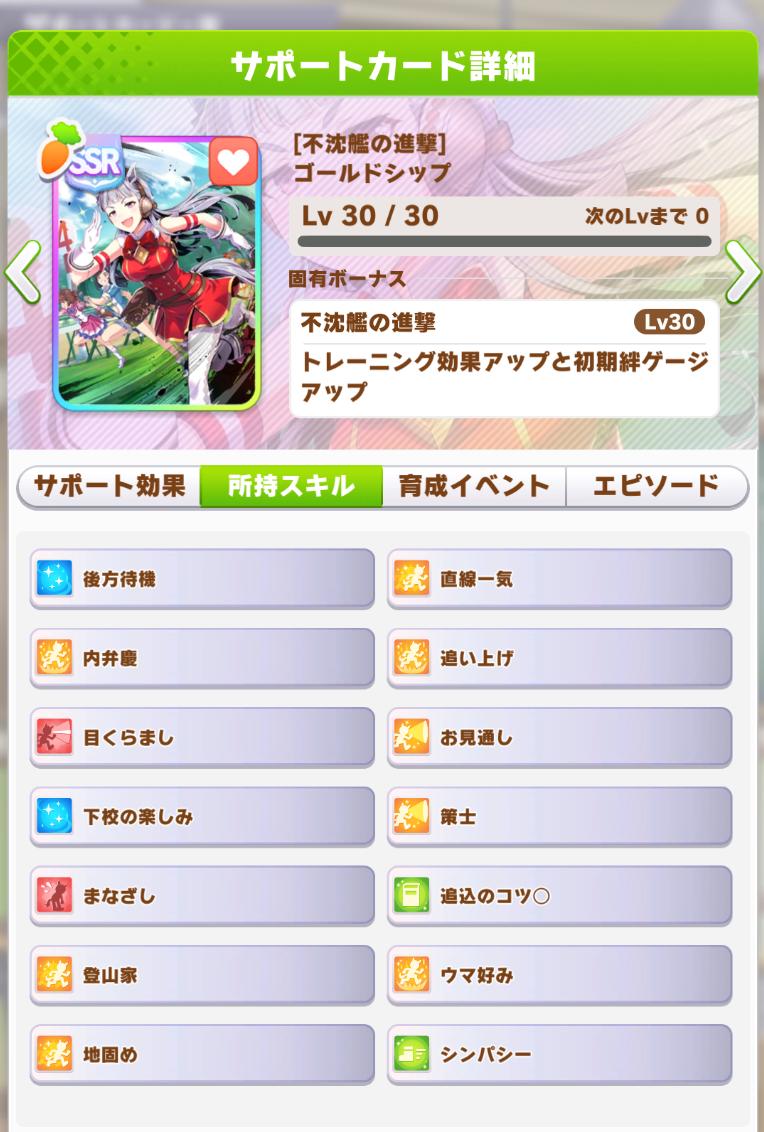
Task: Open the ウマ好み skill details
Action: click(x=559, y=974)
